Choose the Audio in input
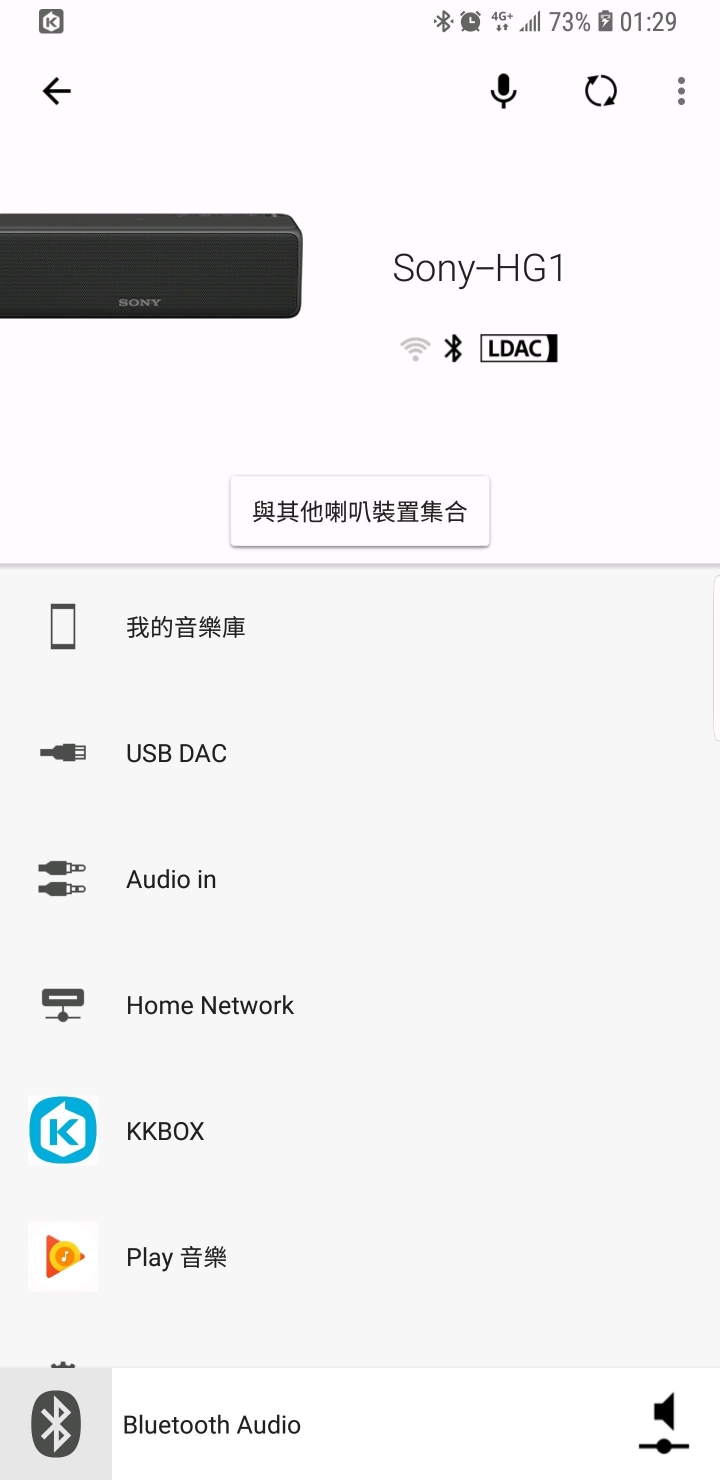 point(171,879)
